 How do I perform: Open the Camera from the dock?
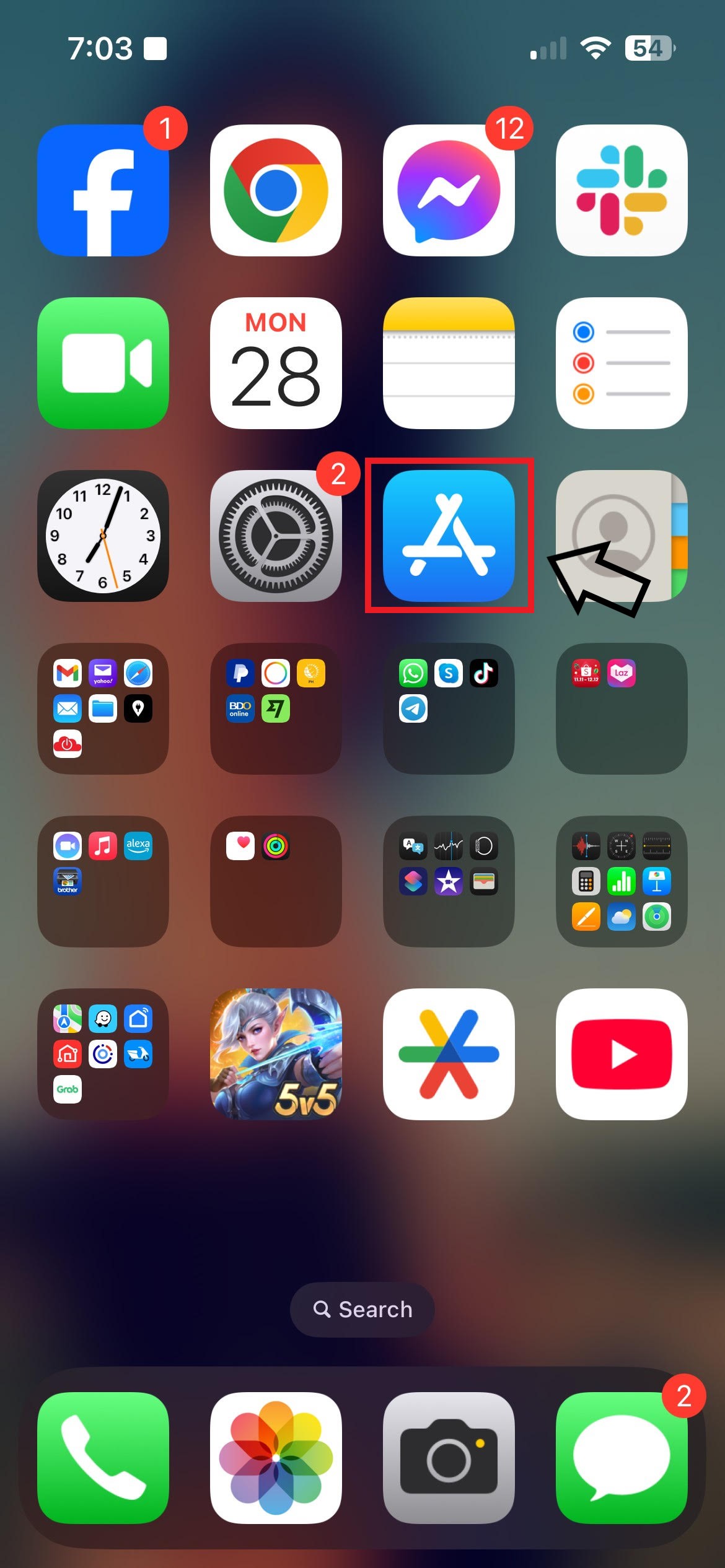449,1458
